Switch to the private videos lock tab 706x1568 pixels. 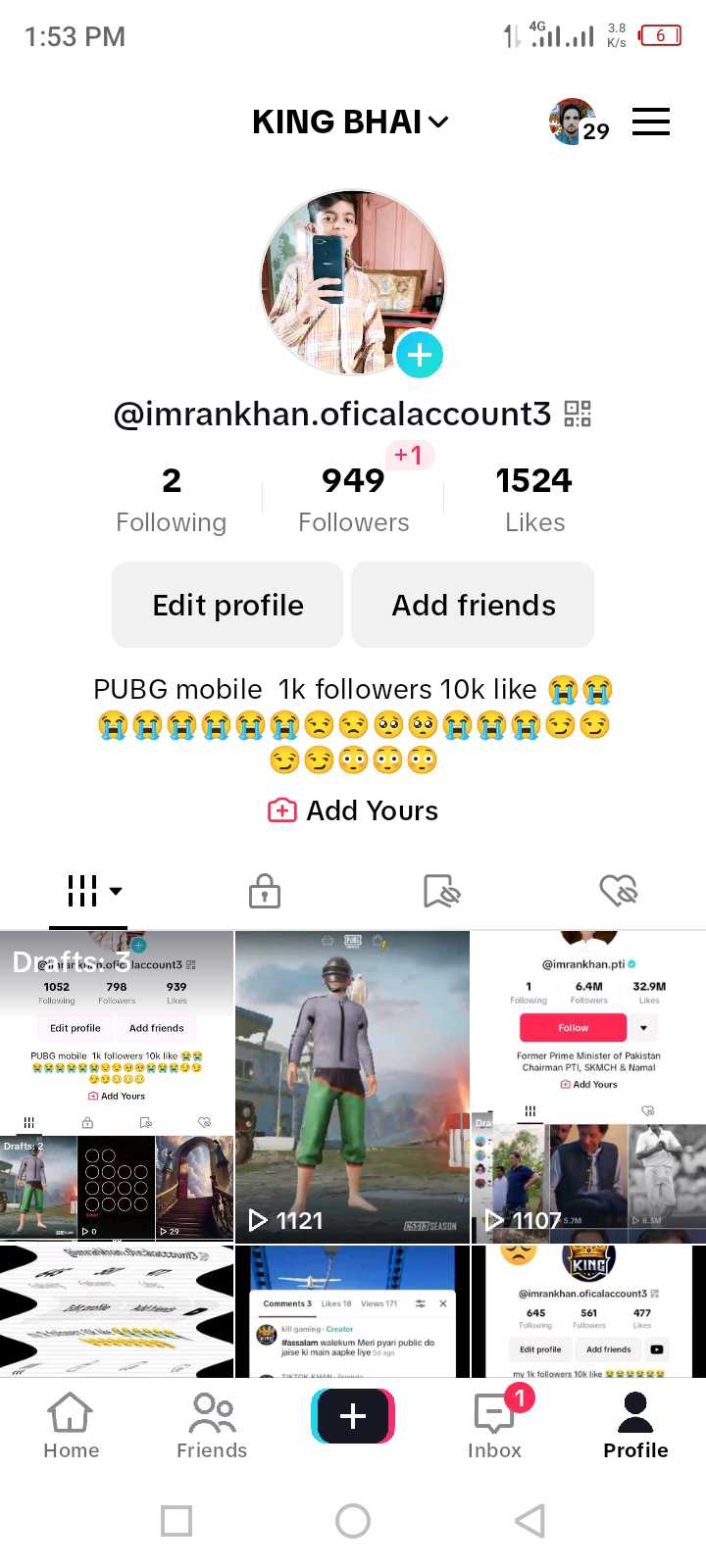[x=265, y=891]
